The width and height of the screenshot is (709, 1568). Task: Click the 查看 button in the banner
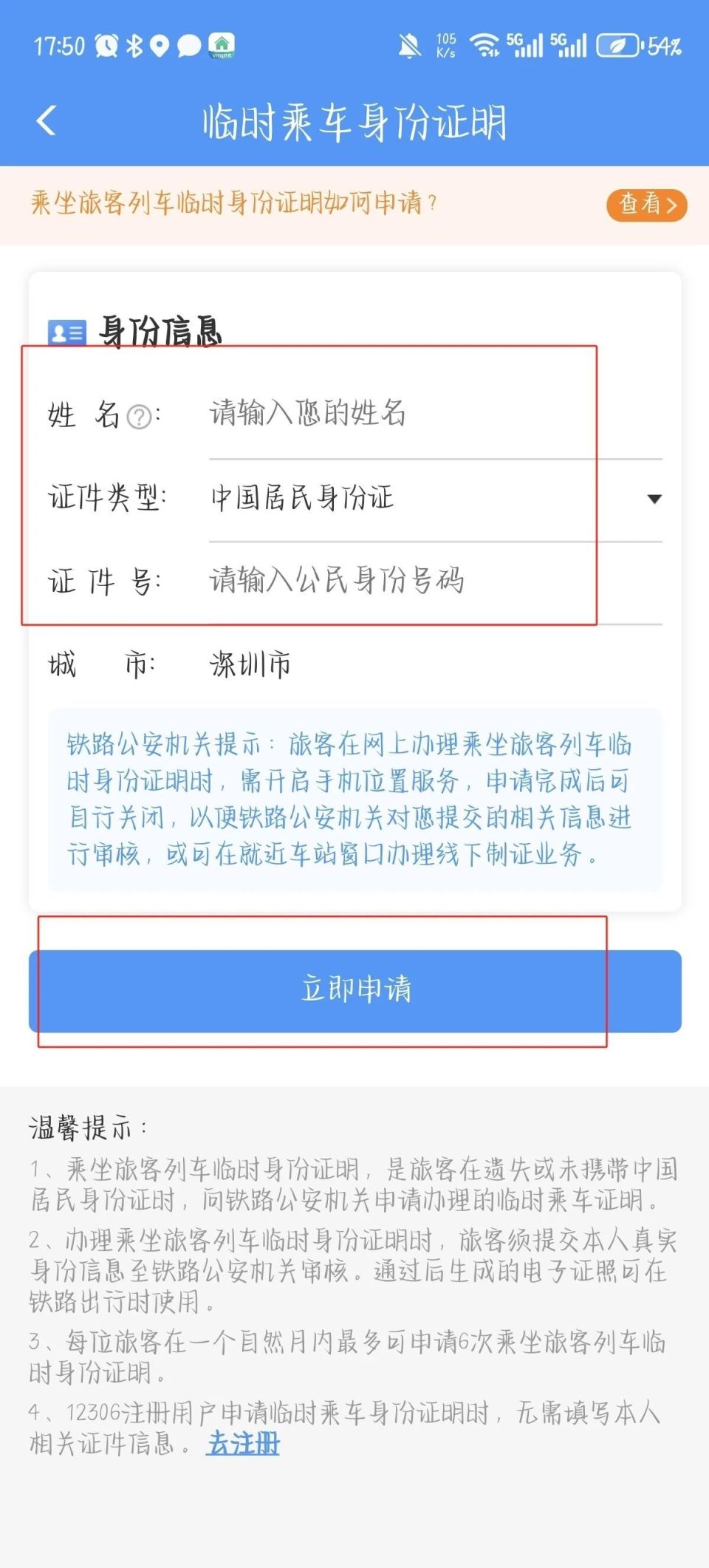point(645,205)
